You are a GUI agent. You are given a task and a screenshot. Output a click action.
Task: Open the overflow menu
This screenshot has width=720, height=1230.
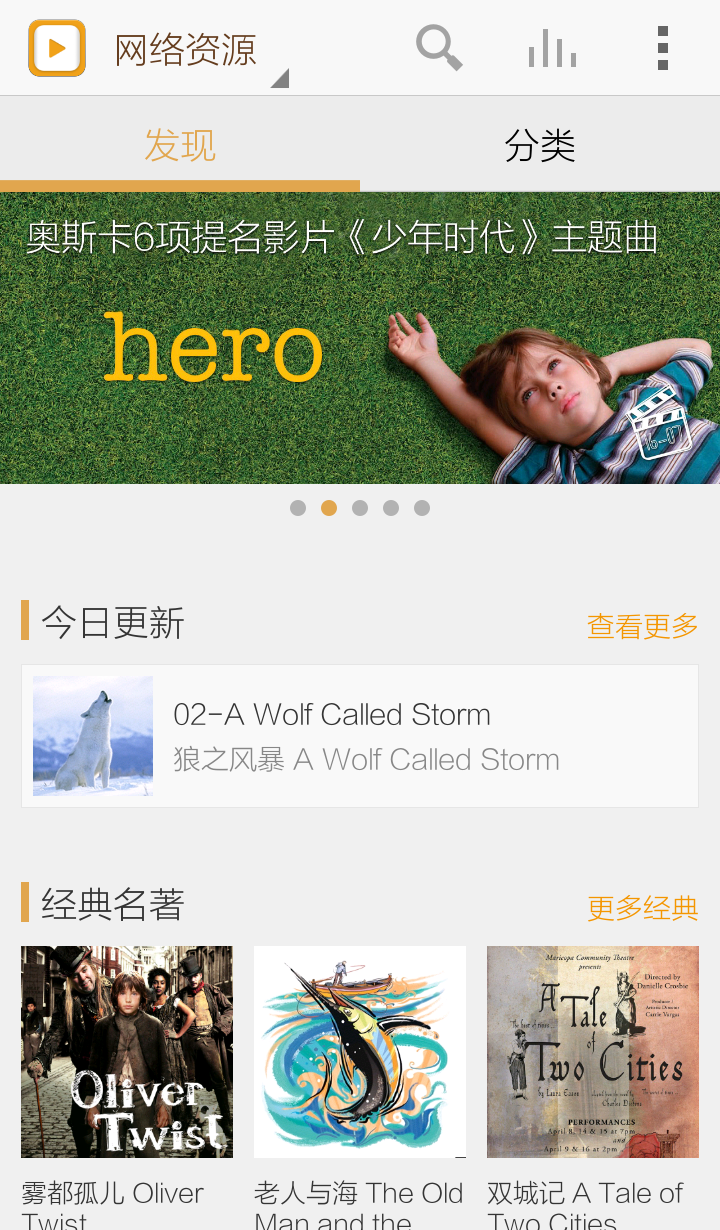point(662,48)
